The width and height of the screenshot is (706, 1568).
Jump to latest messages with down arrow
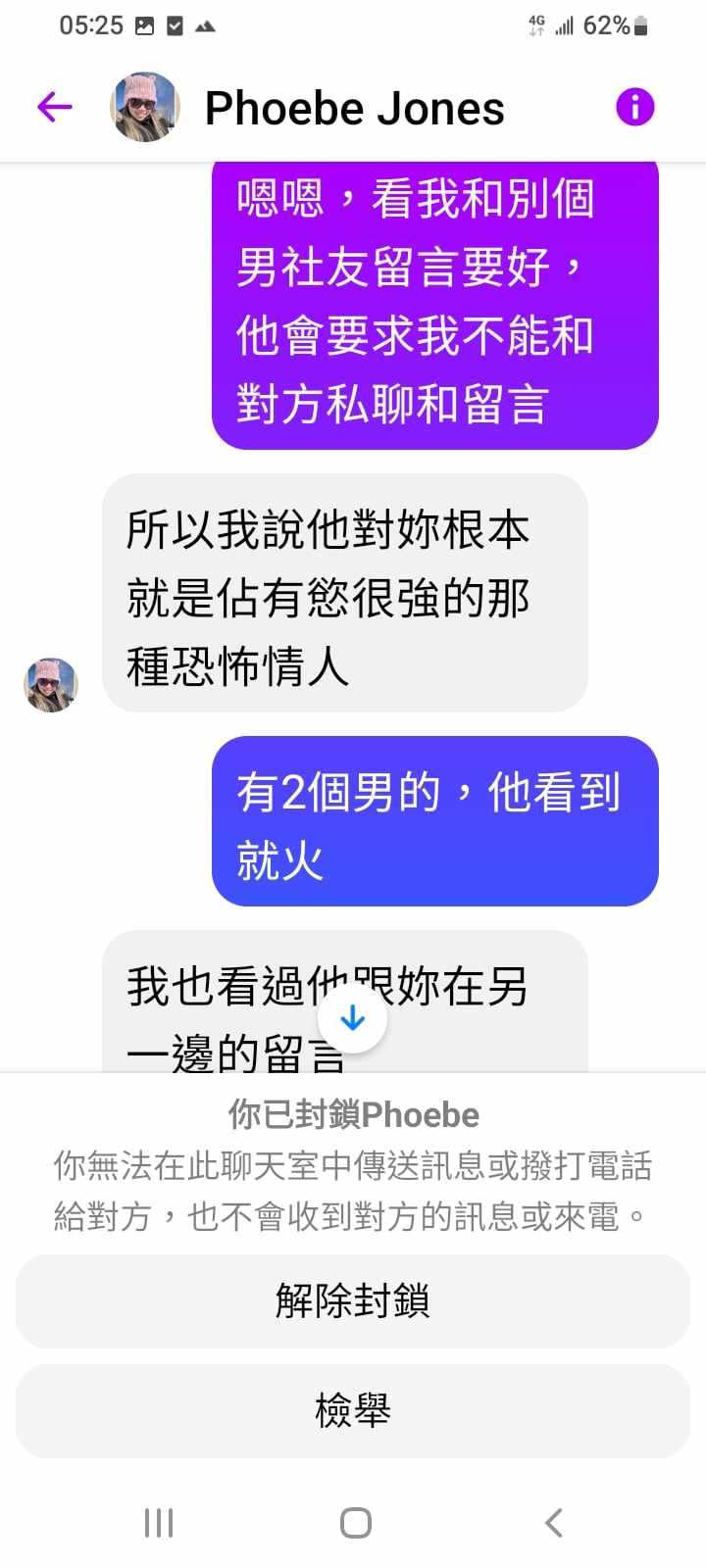[352, 1019]
